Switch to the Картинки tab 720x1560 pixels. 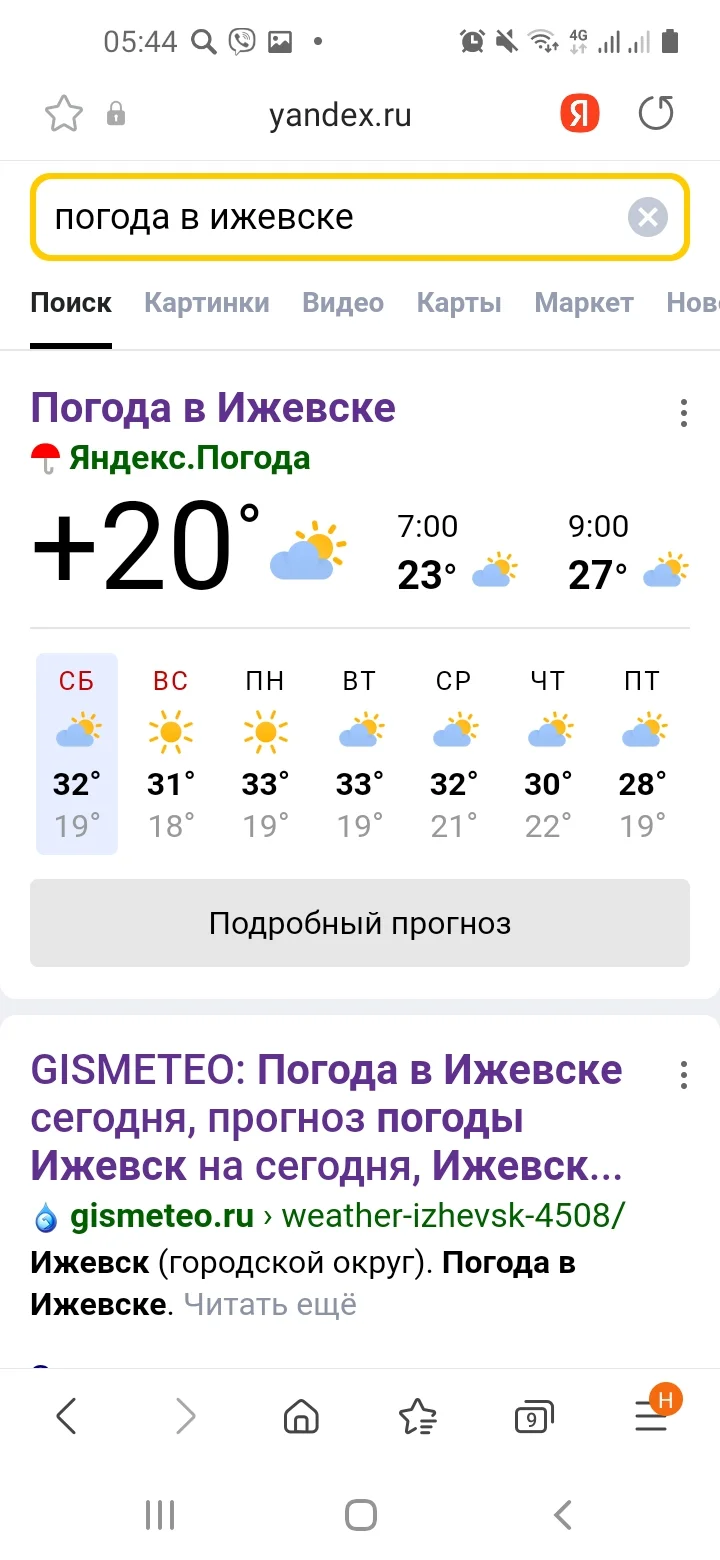(206, 303)
